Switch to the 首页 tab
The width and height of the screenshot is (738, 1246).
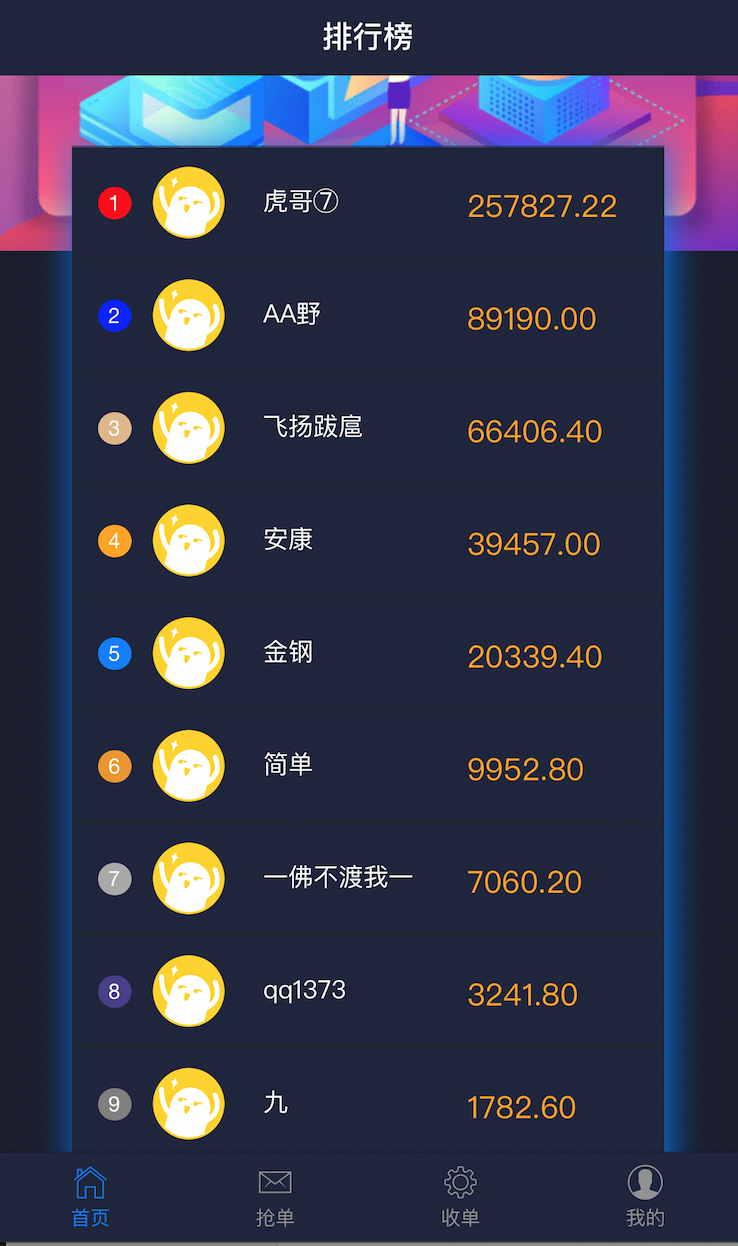(90, 1196)
